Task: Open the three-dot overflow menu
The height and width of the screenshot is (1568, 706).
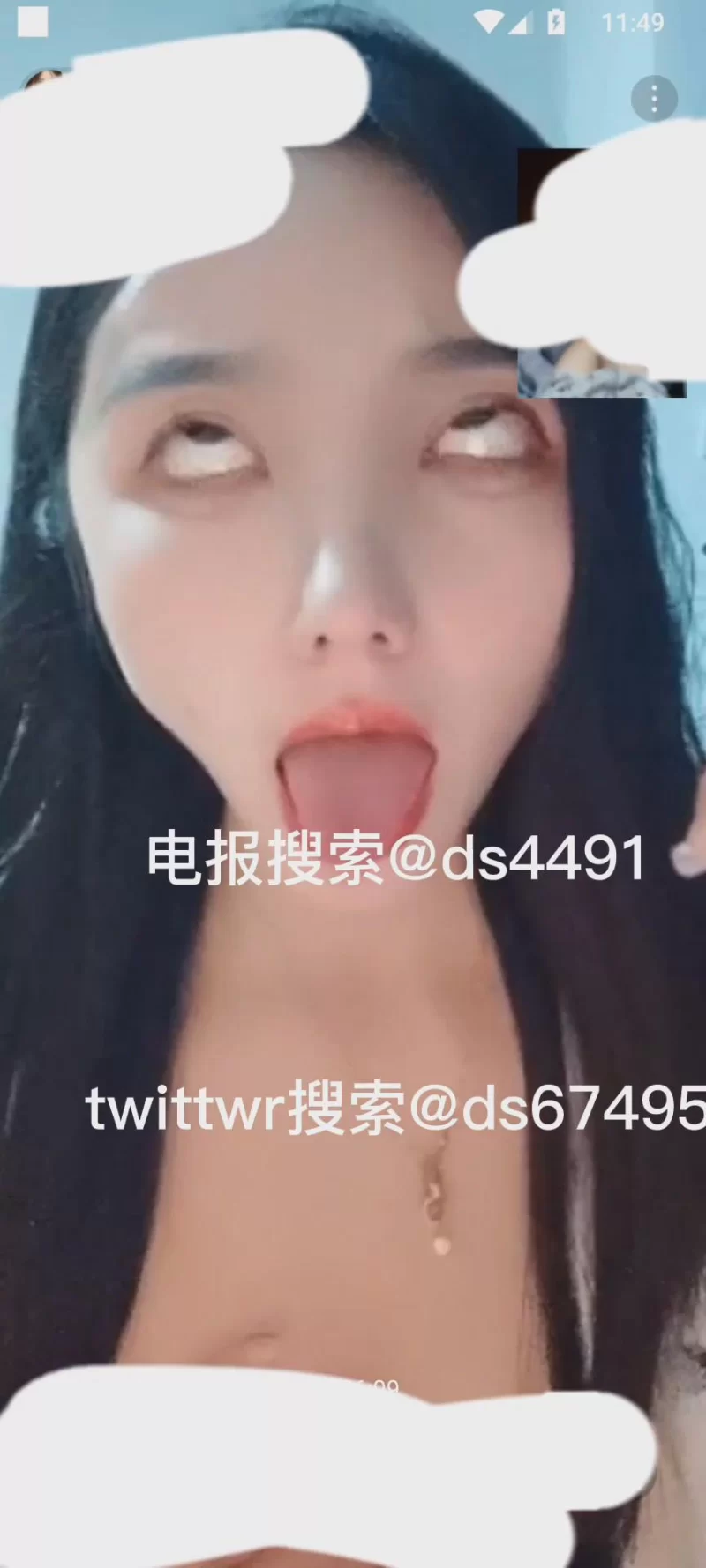Action: point(654,99)
